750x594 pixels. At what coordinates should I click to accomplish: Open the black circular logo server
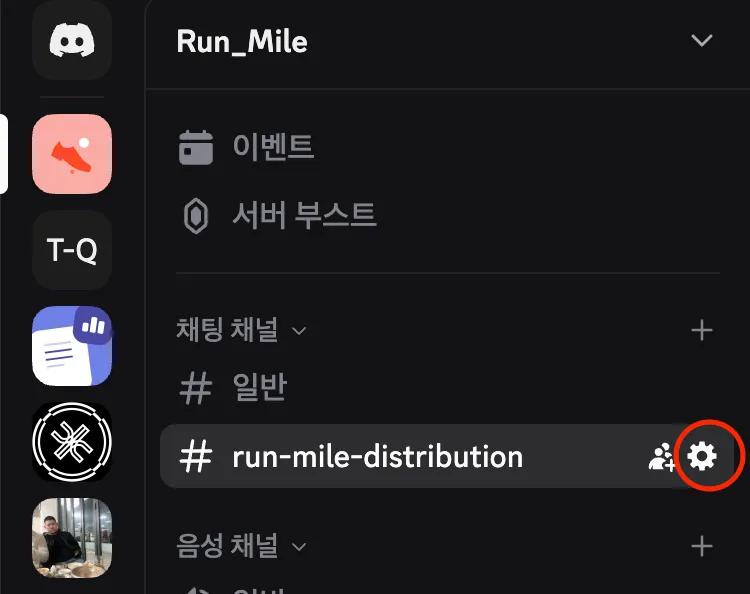click(x=71, y=442)
